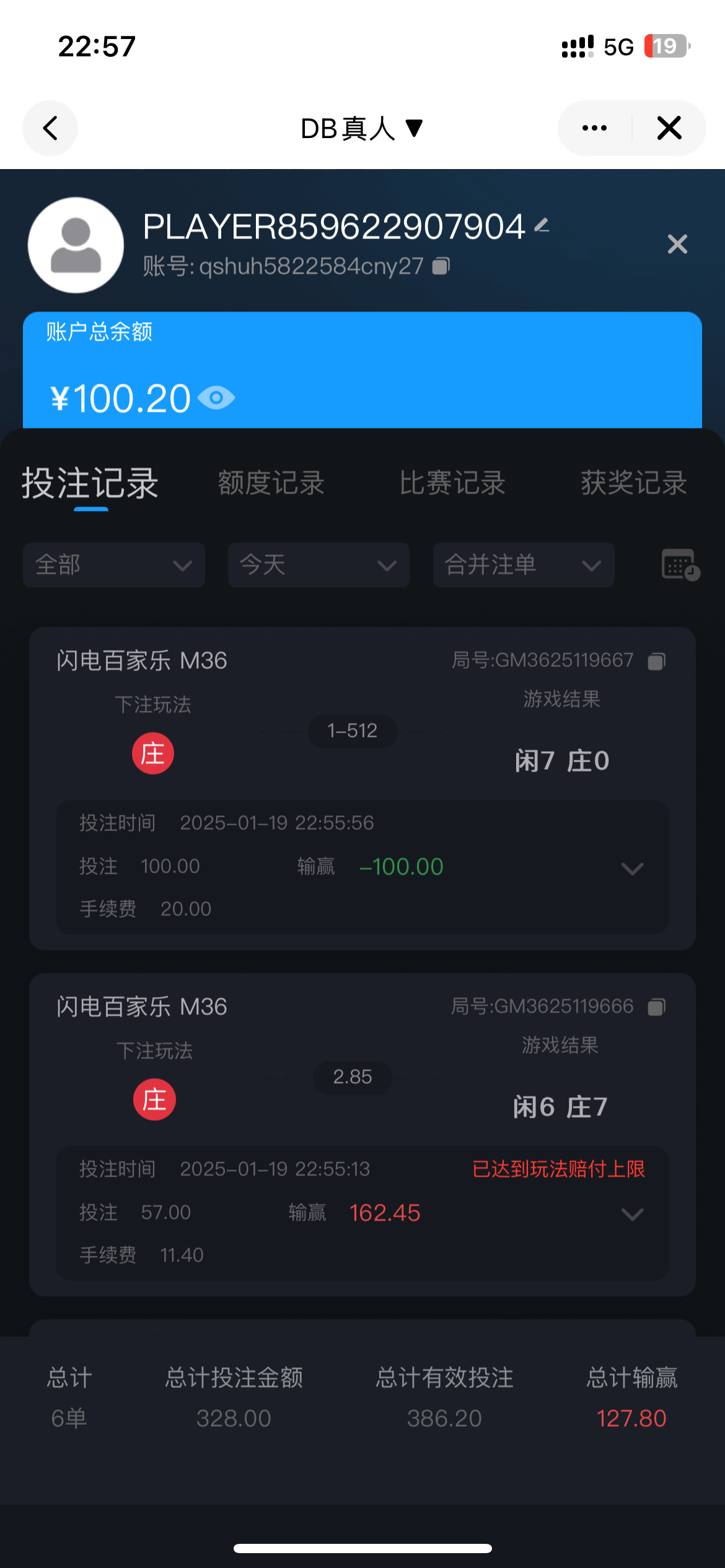This screenshot has height=1568, width=725.
Task: Close the mini program with the X
Action: pos(669,128)
